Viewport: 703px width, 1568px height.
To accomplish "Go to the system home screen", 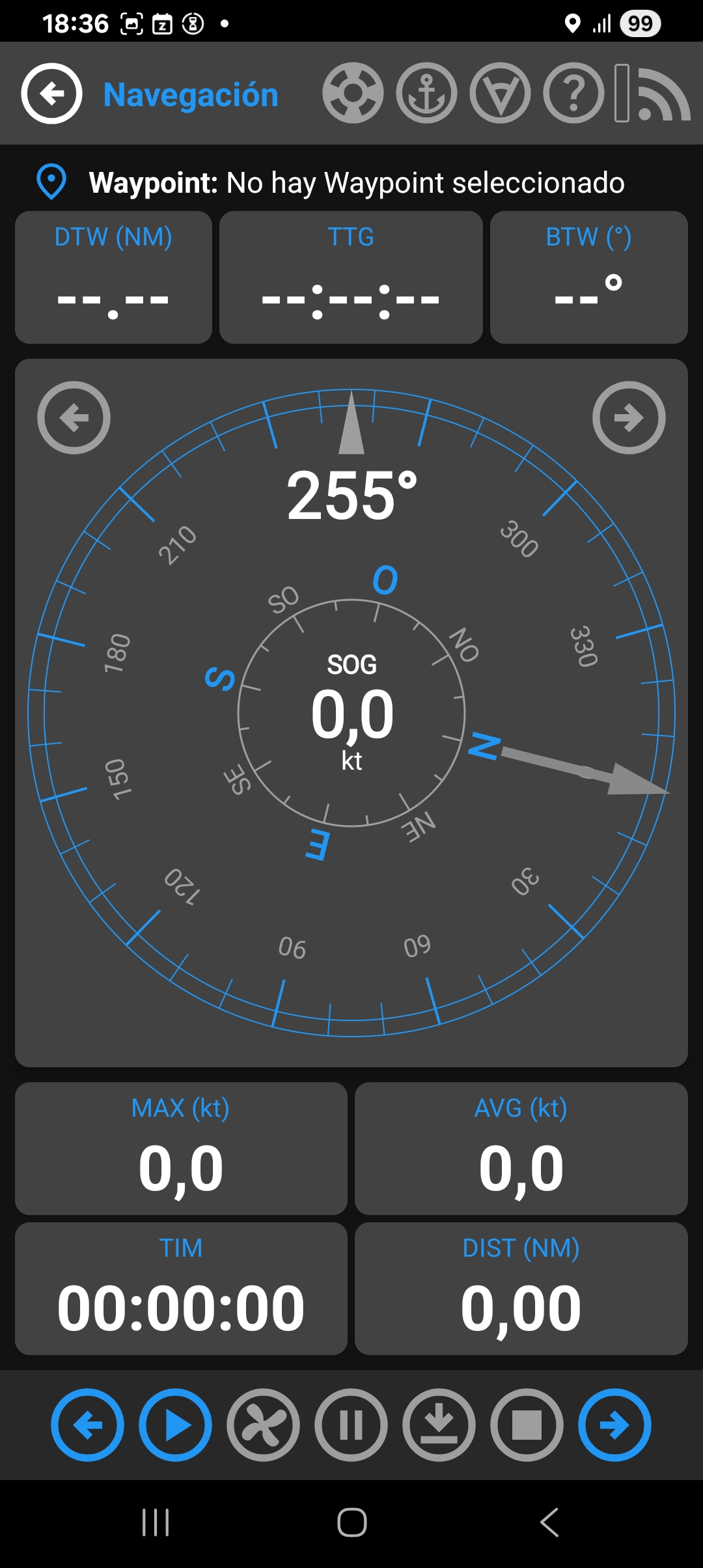I will pyautogui.click(x=351, y=1522).
